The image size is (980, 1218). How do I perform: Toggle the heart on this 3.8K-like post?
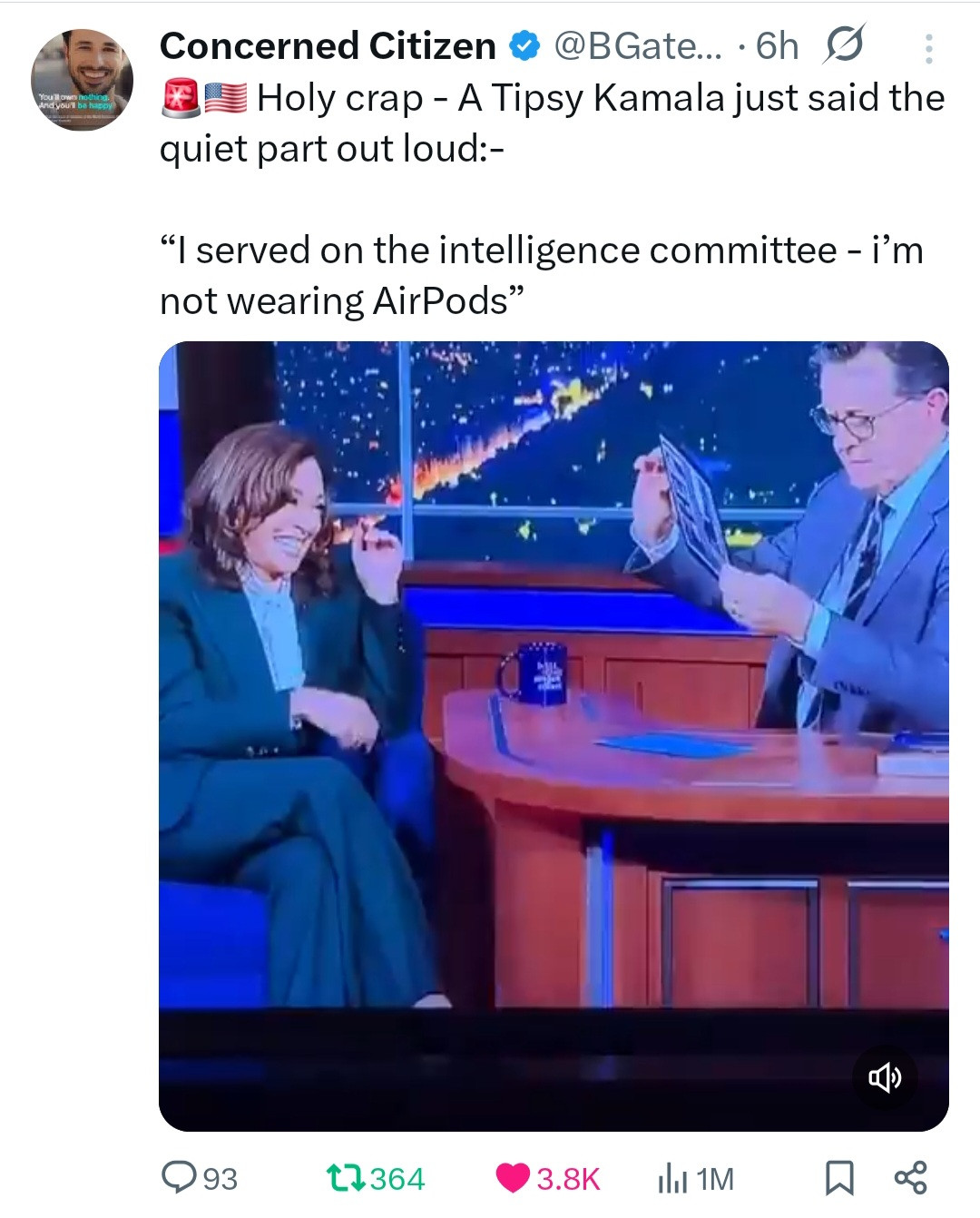pos(547,1178)
